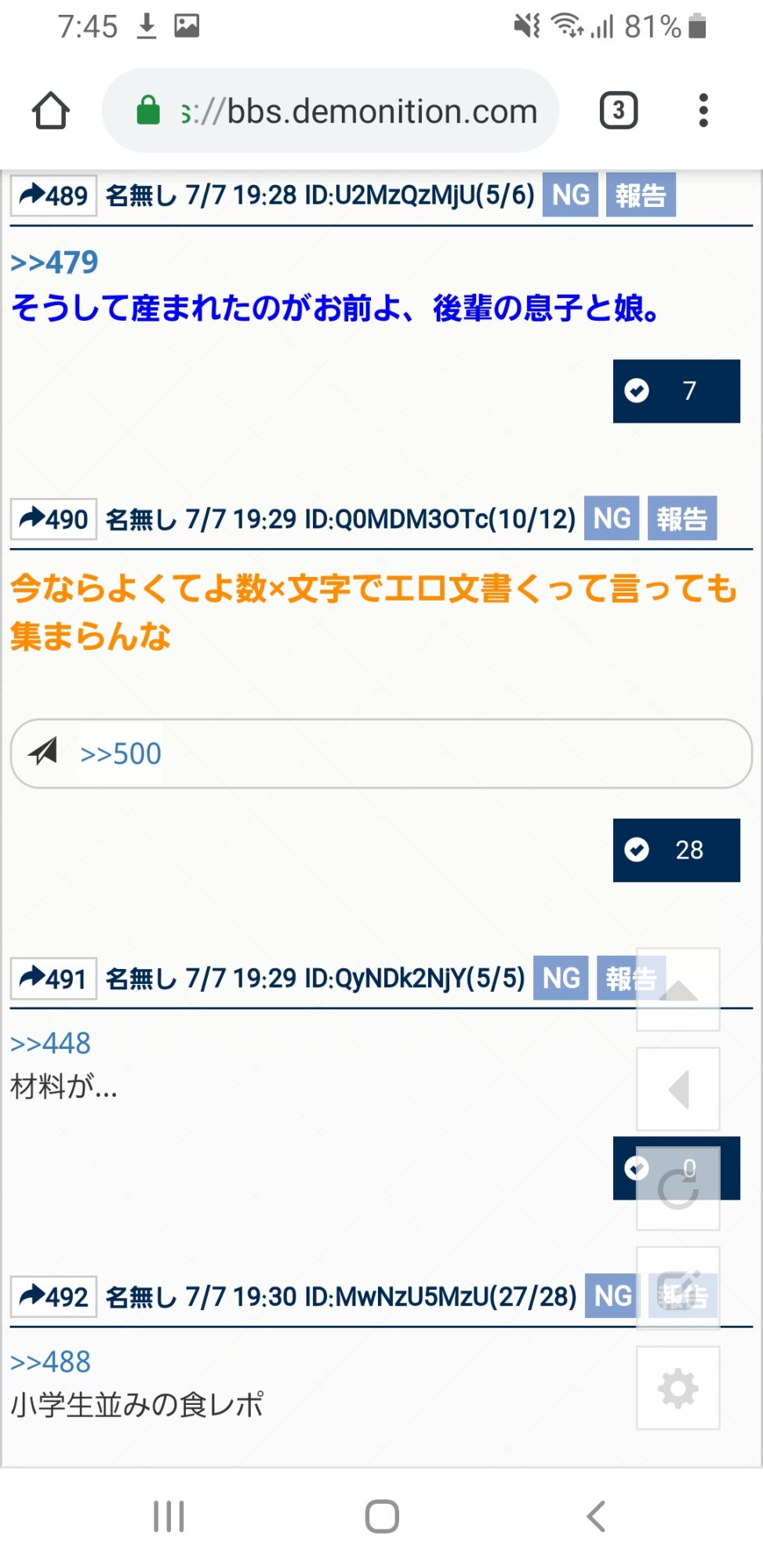Report post 489 with the 報告 button
This screenshot has width=763, height=1568.
point(640,195)
